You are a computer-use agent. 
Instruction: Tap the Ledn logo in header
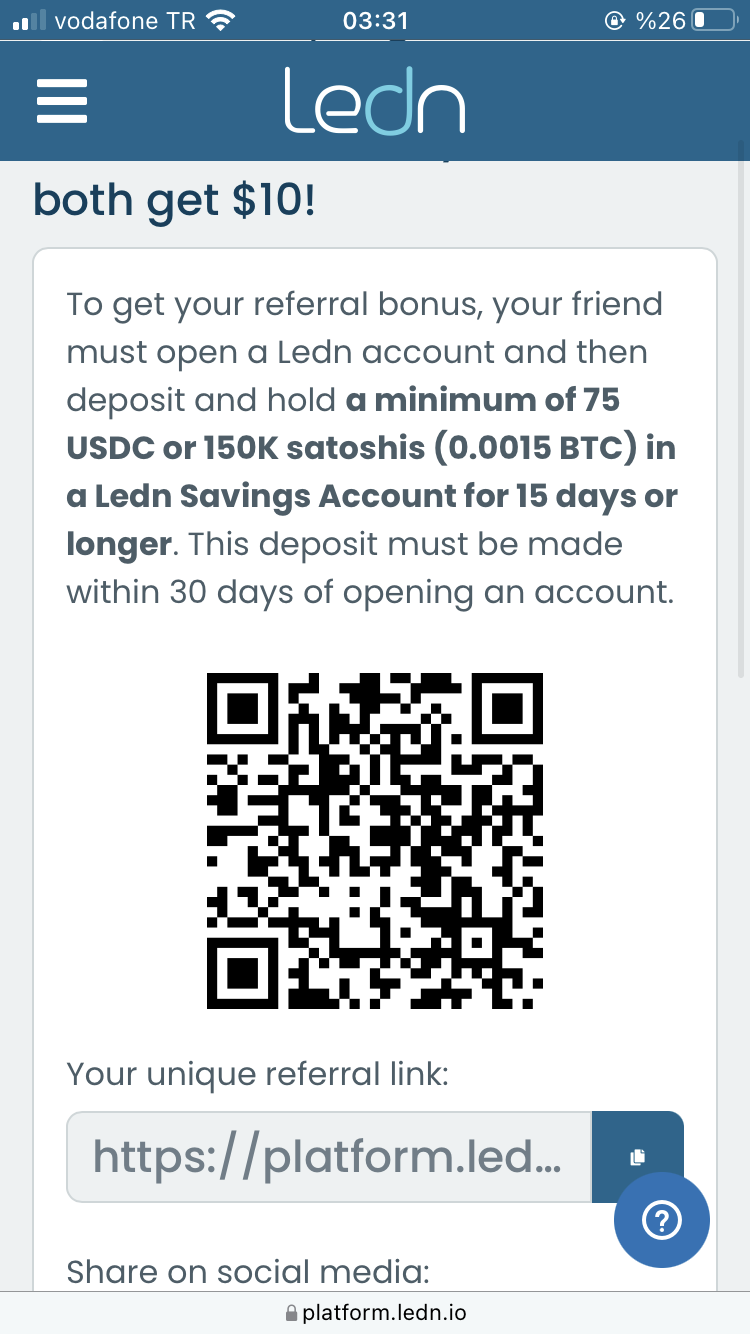374,101
